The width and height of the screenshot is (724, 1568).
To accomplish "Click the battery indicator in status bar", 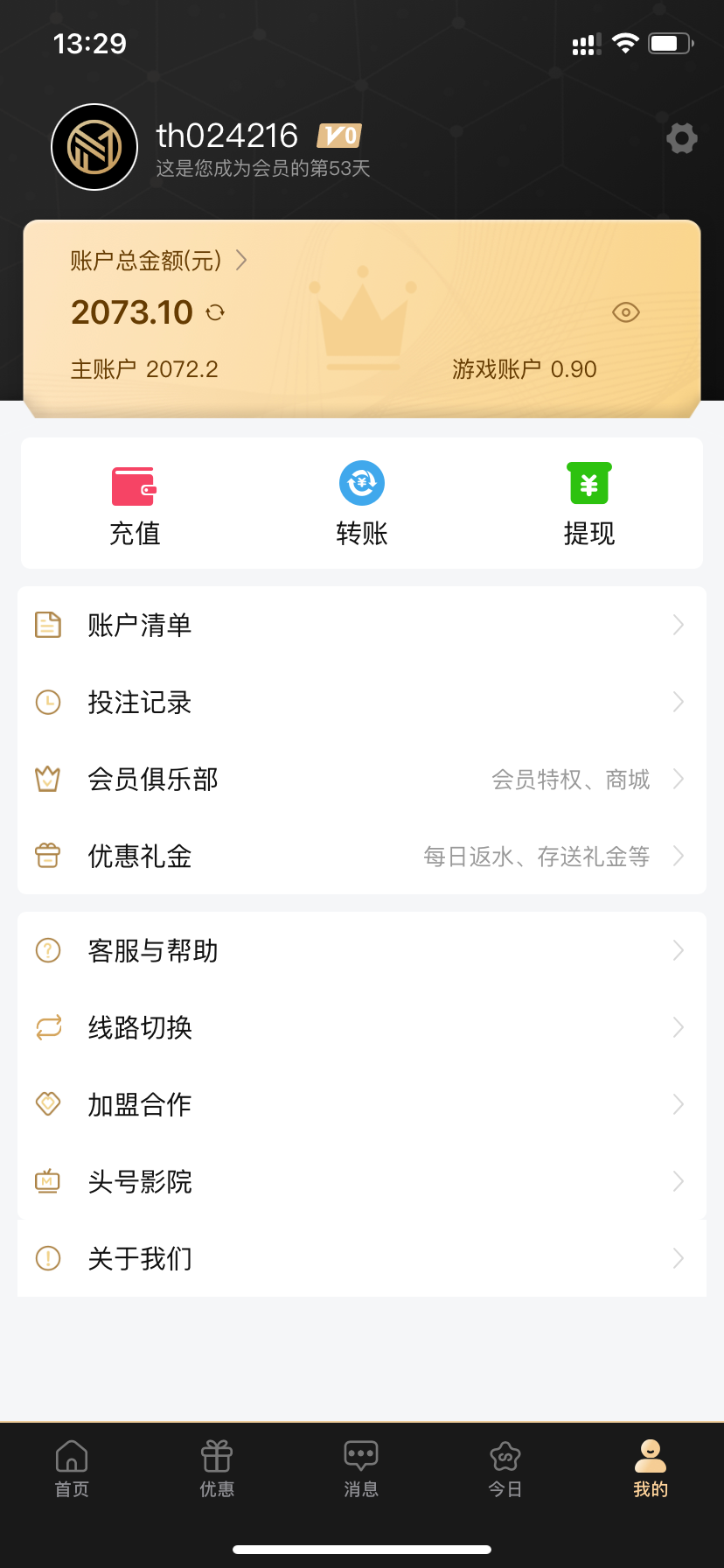I will (669, 42).
